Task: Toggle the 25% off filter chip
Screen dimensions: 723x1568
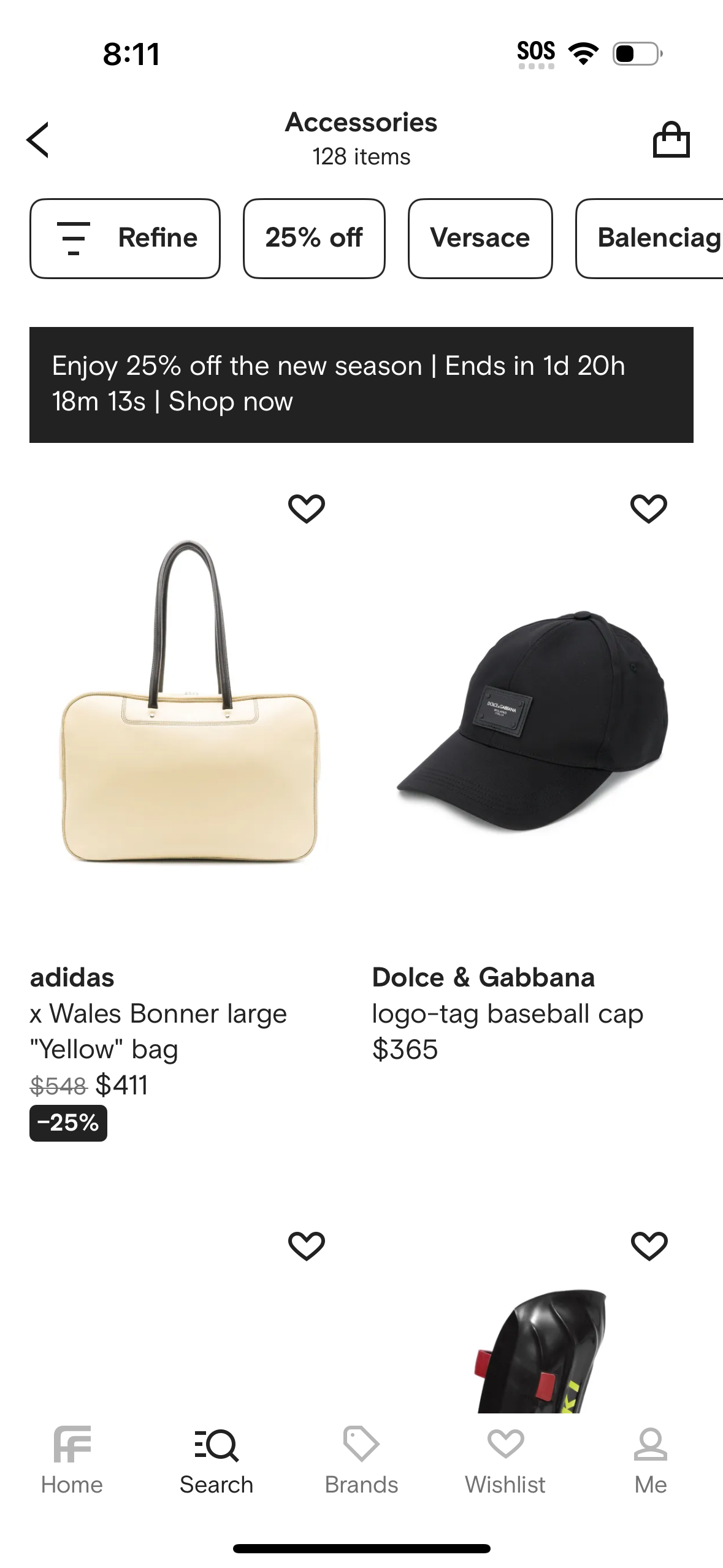Action: tap(314, 238)
